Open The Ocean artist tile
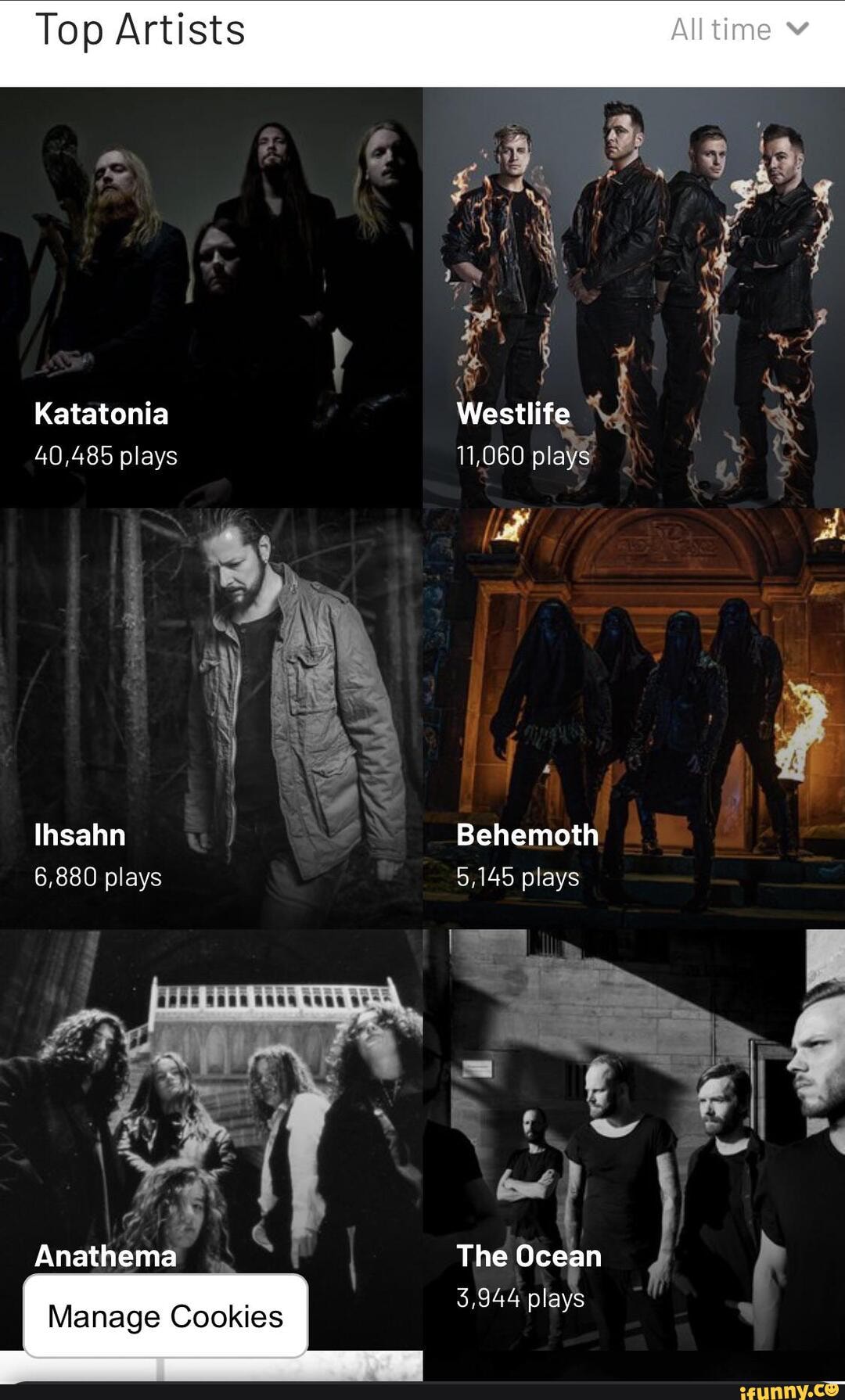 pyautogui.click(x=634, y=1139)
